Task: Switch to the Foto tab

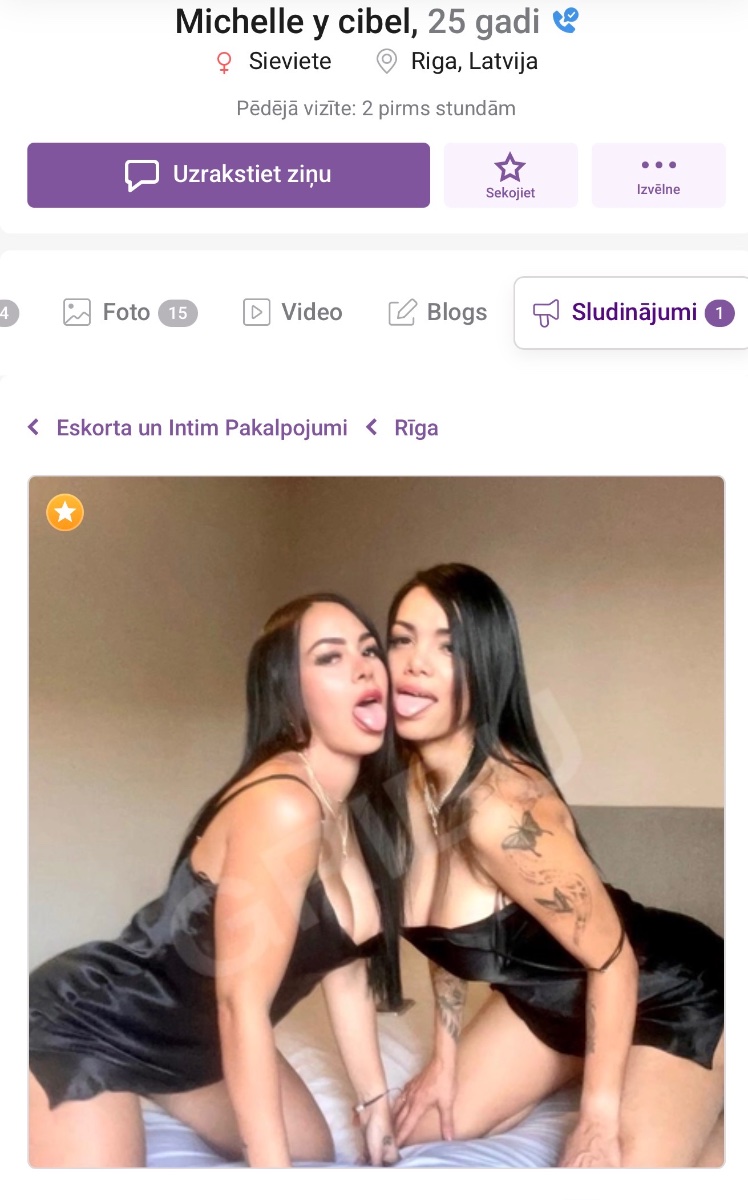Action: click(129, 313)
